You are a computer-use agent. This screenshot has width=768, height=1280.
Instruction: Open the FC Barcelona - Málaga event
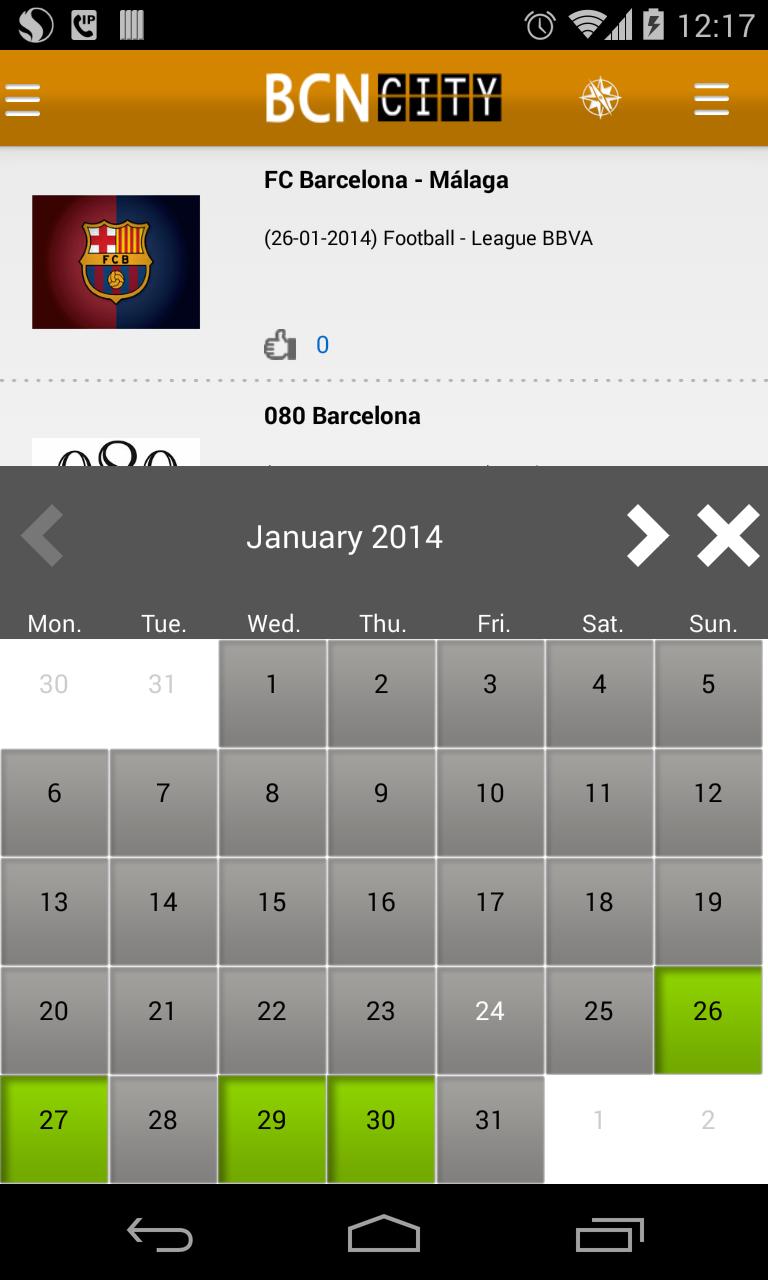point(387,180)
